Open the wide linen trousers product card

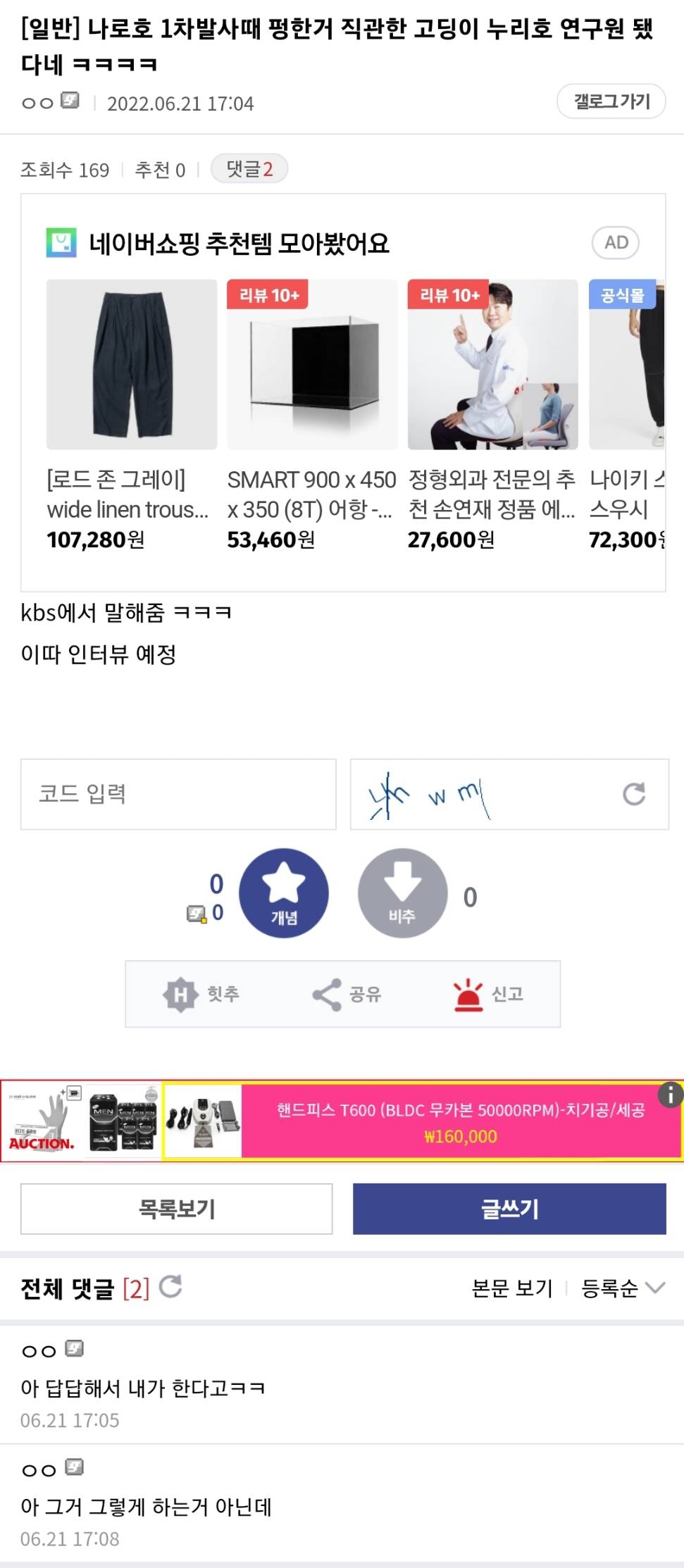click(132, 414)
